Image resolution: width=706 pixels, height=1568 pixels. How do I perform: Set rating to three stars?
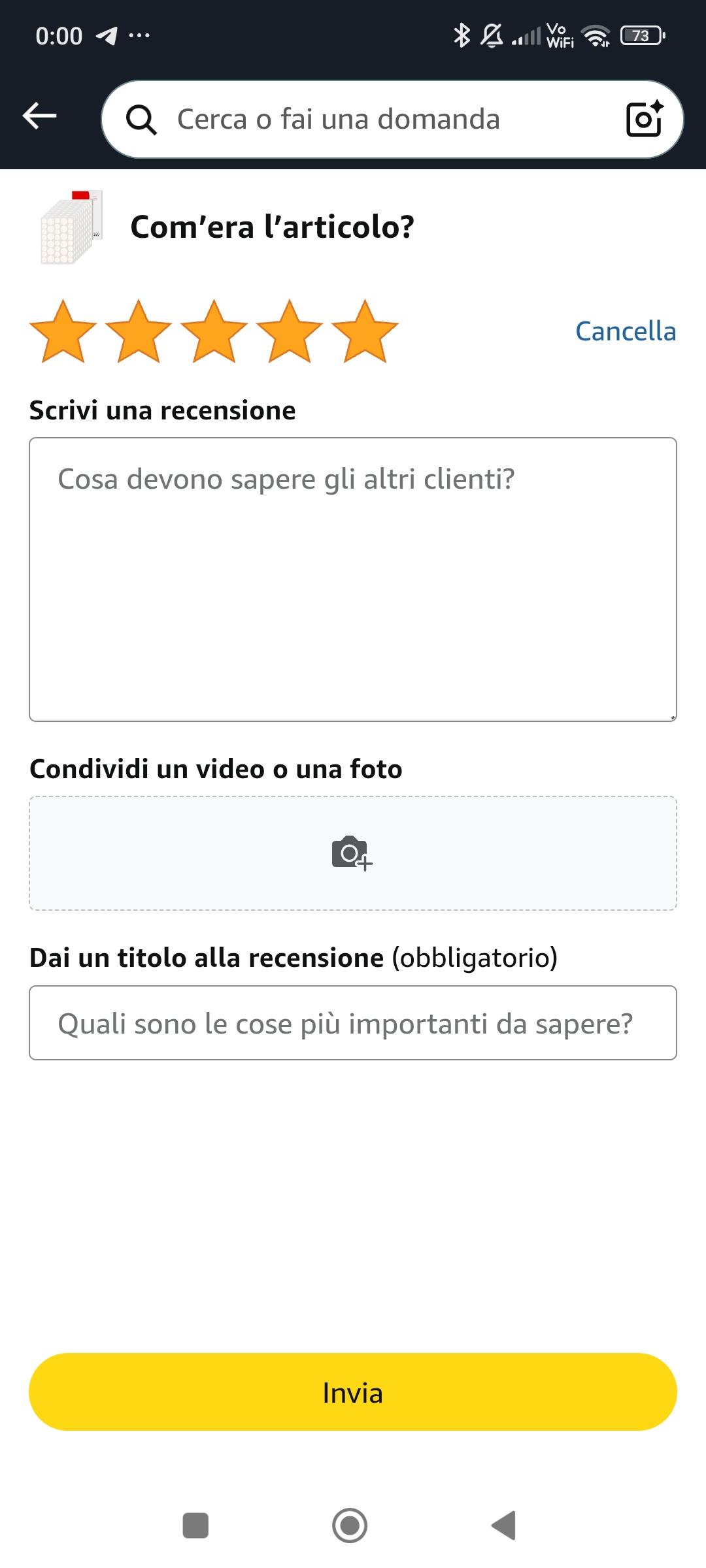click(214, 332)
